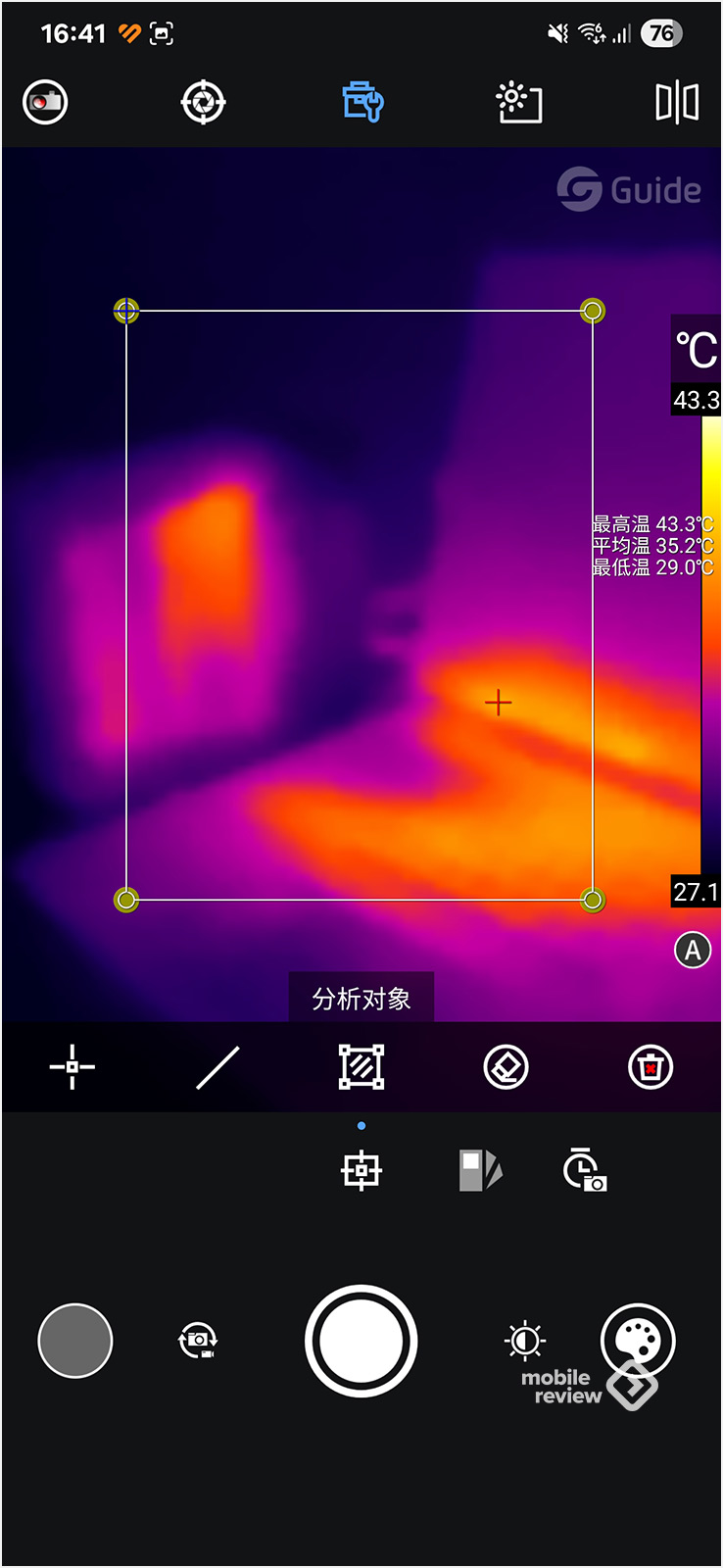The width and height of the screenshot is (723, 1568).
Task: Tap the eraser tool icon
Action: [x=506, y=1067]
